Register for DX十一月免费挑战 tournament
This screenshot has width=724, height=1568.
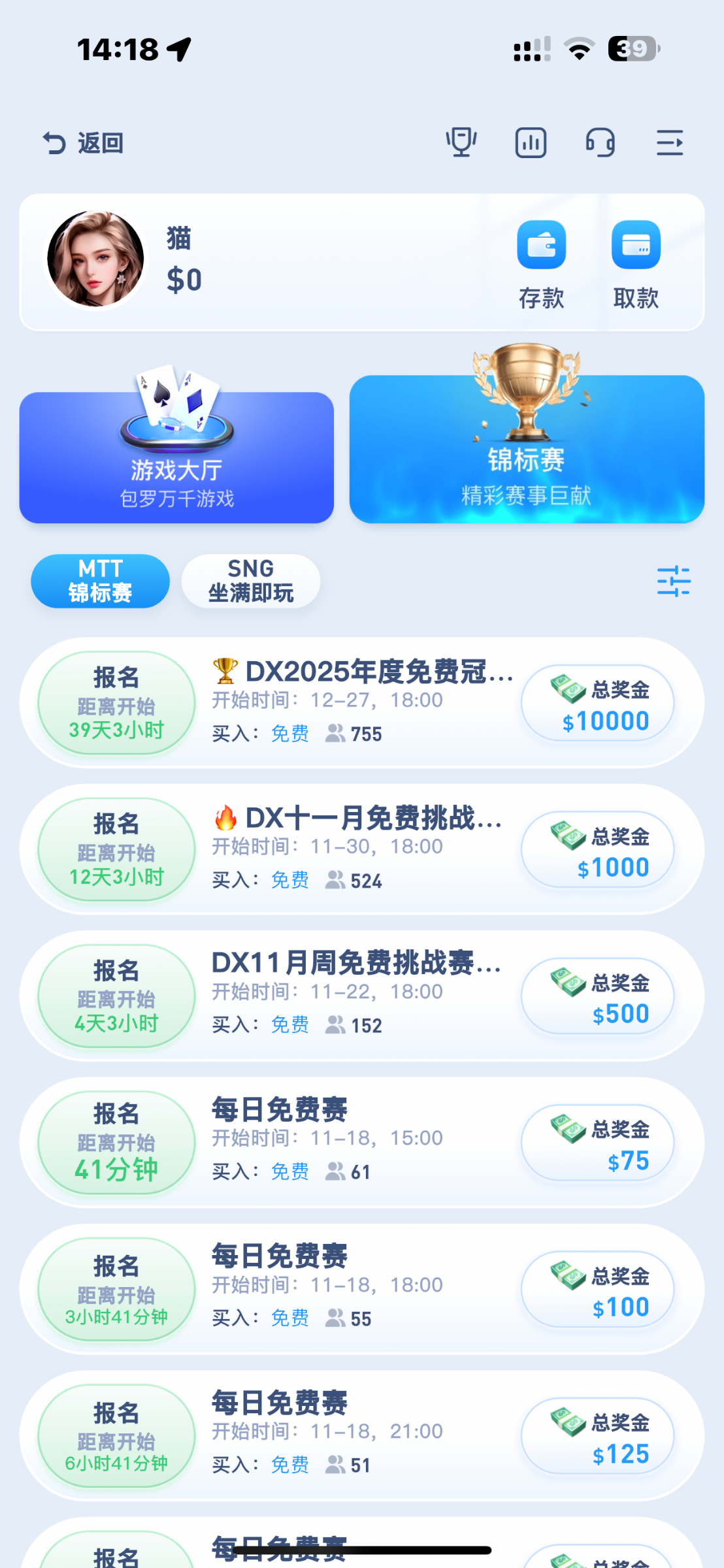(116, 849)
